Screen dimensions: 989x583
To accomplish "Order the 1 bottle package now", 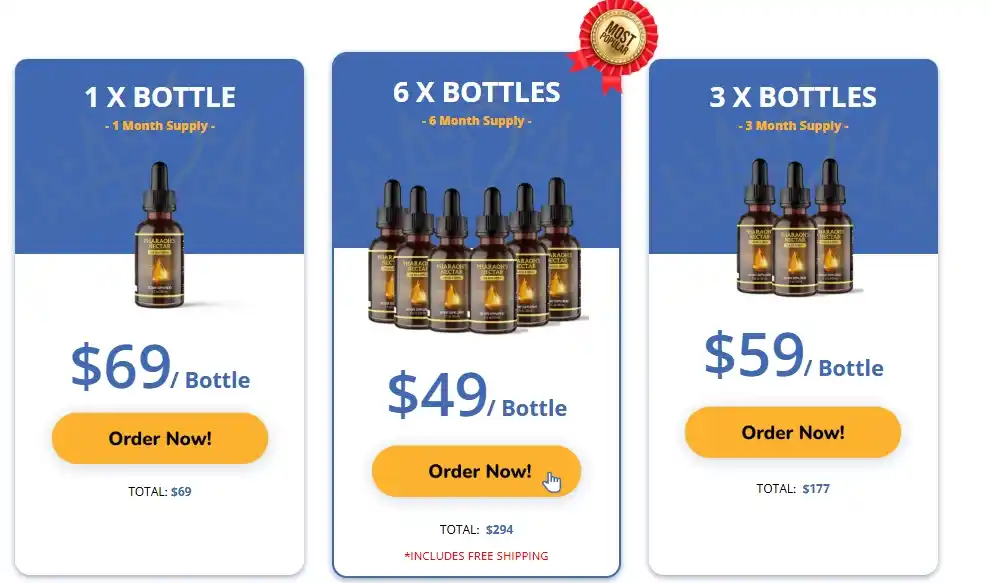I will [x=160, y=438].
